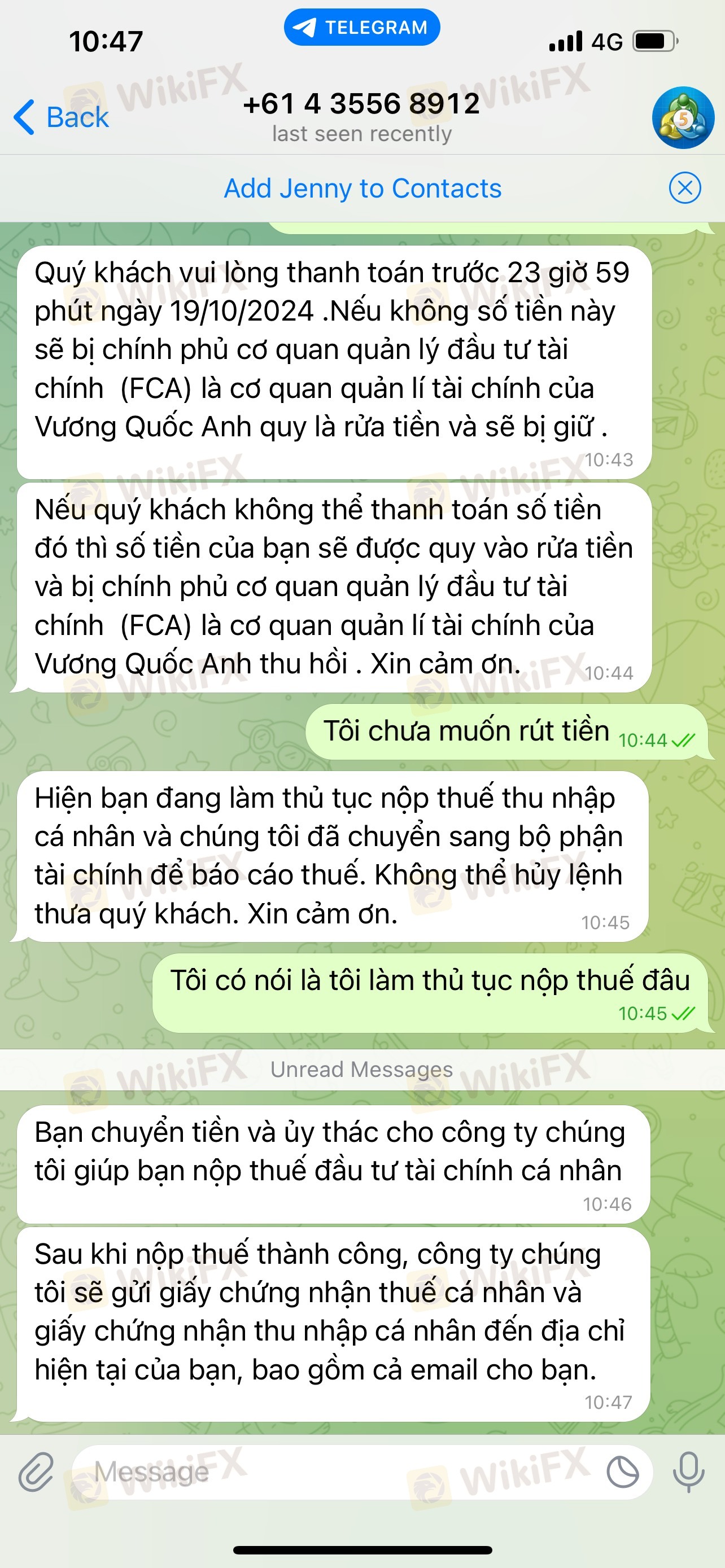Open the attachment paperclip menu
The image size is (725, 1568).
pos(36,1473)
